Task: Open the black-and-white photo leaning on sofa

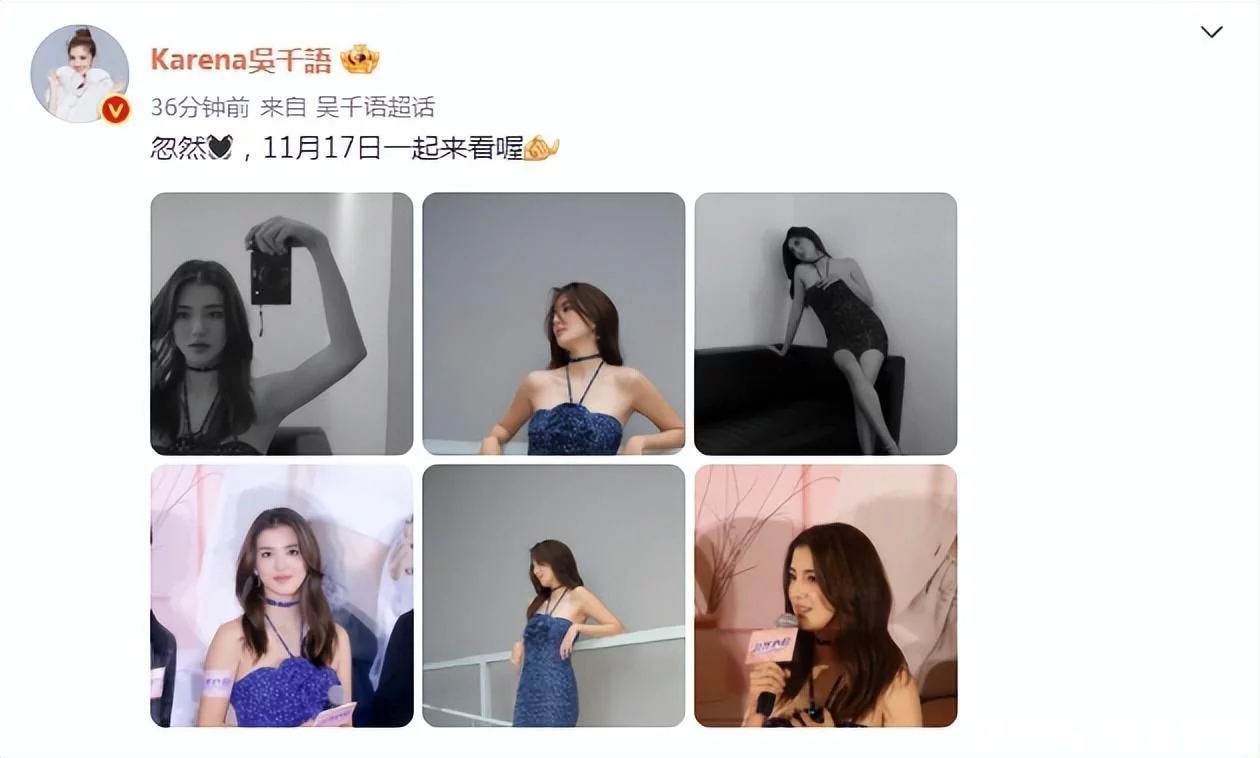Action: pos(825,324)
